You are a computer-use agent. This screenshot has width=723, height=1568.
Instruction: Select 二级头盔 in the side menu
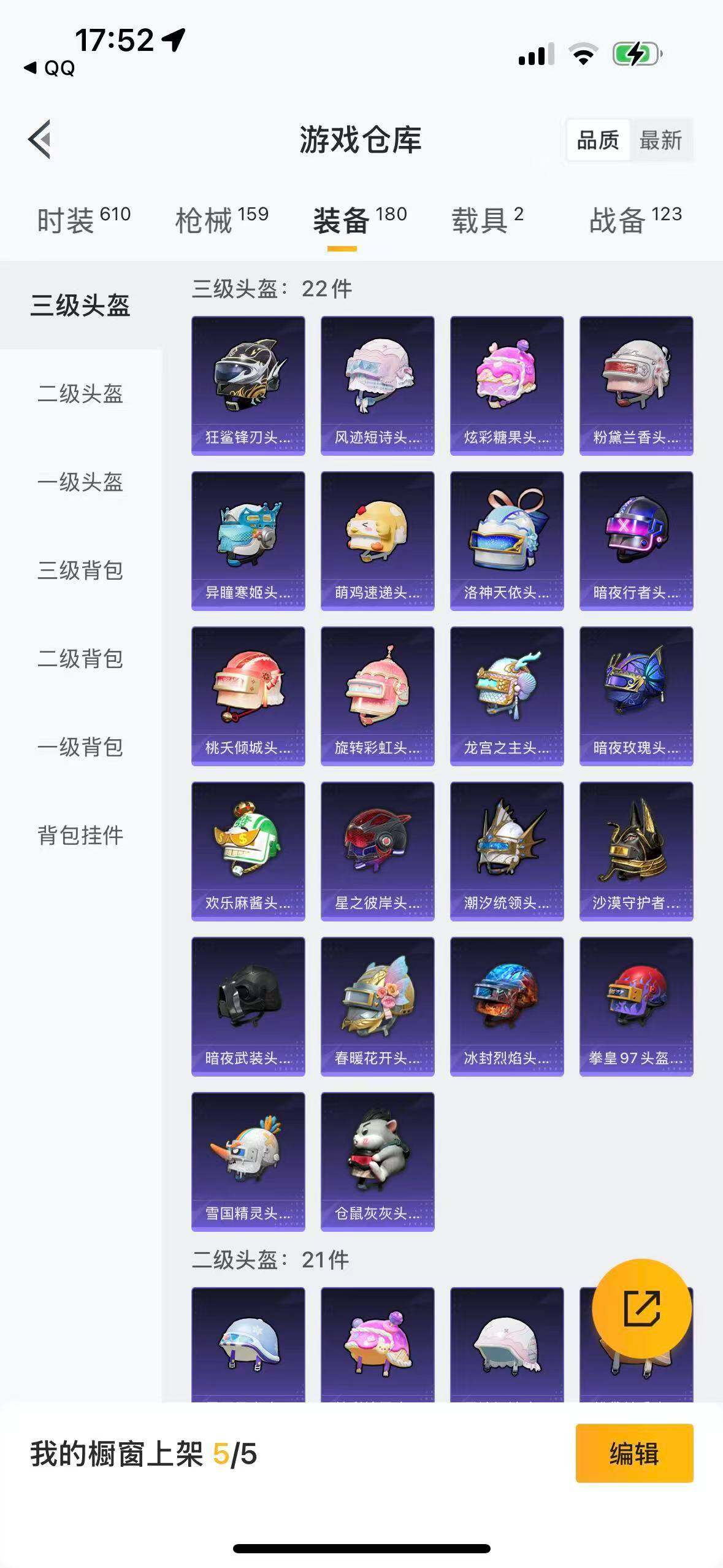click(80, 394)
